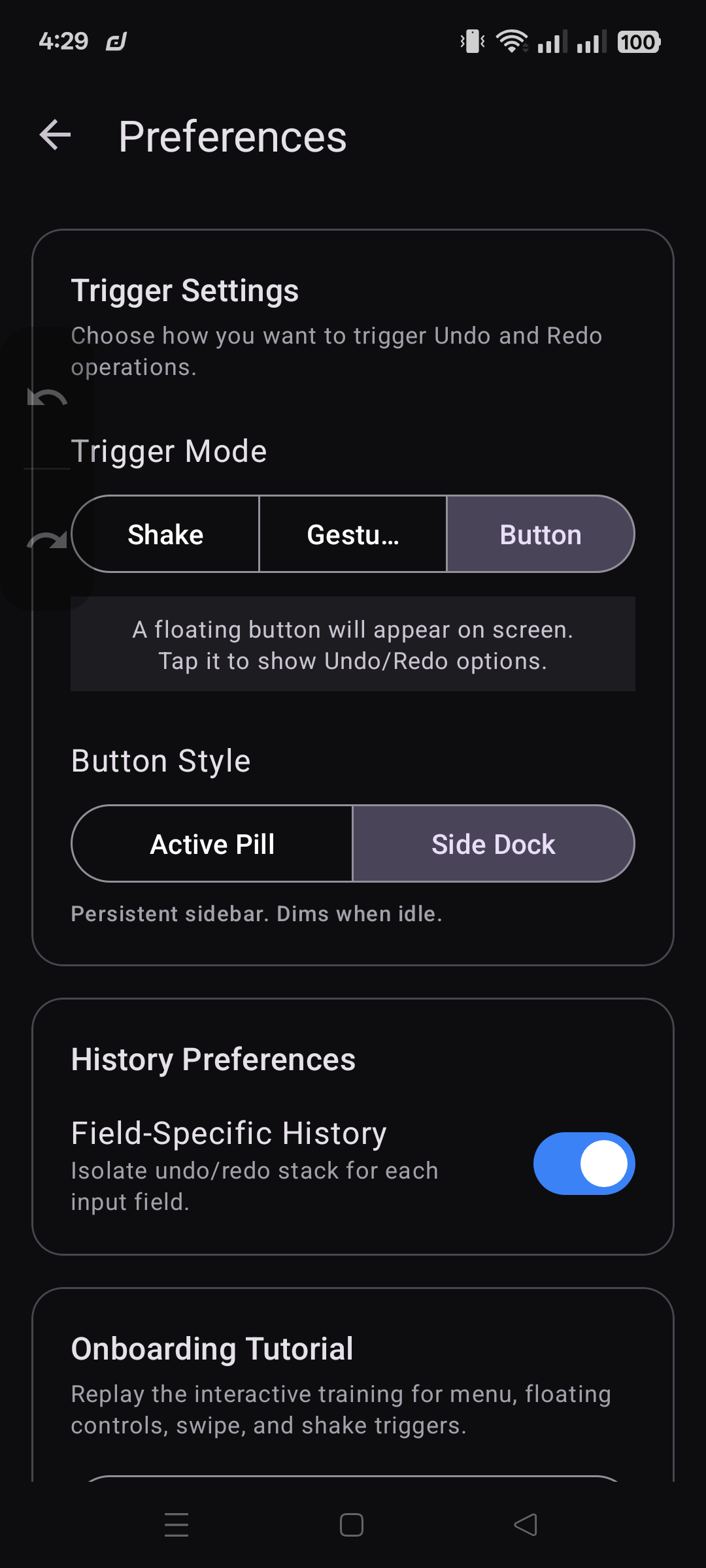706x1568 pixels.
Task: Select Shake as the trigger mode
Action: [x=165, y=534]
